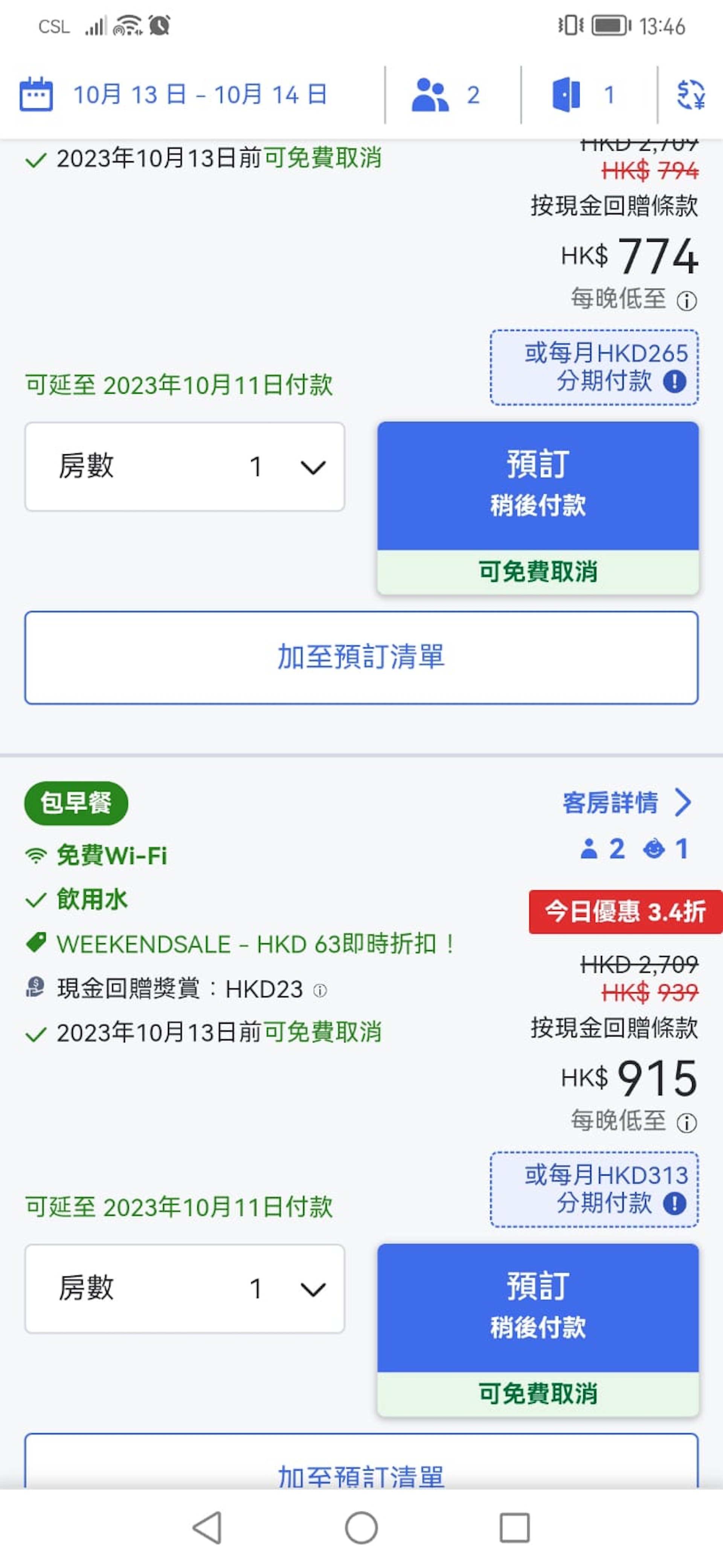This screenshot has width=723, height=1568.
Task: Show info for 現金回贈獎賞 HKD23
Action: (x=320, y=990)
